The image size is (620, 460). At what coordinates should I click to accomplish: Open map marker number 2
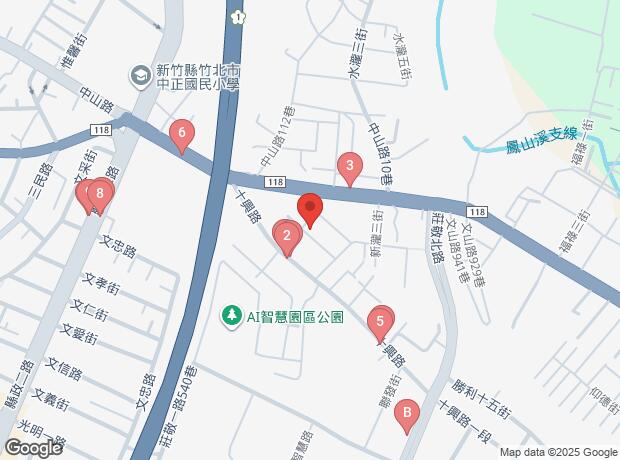pyautogui.click(x=288, y=237)
